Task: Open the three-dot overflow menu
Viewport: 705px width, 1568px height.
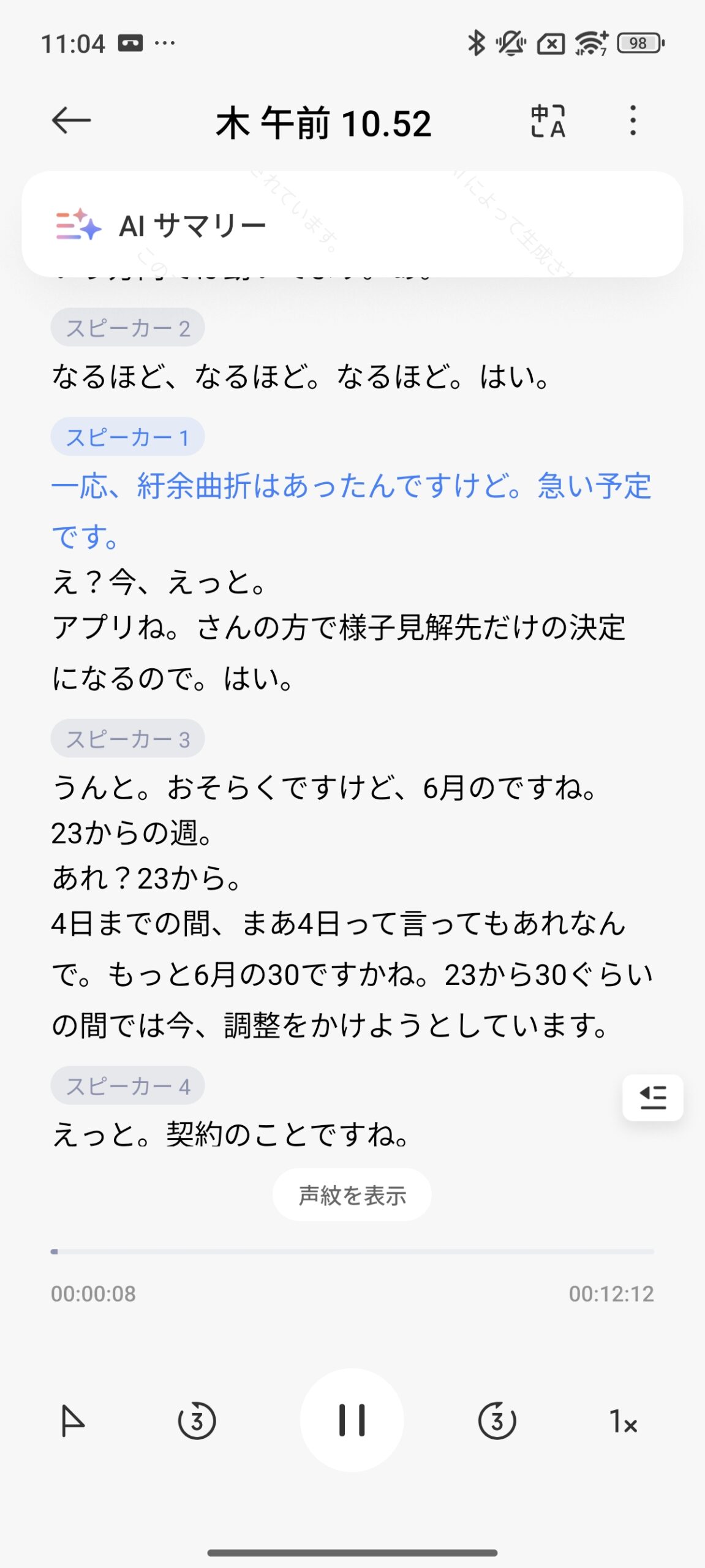Action: point(633,121)
